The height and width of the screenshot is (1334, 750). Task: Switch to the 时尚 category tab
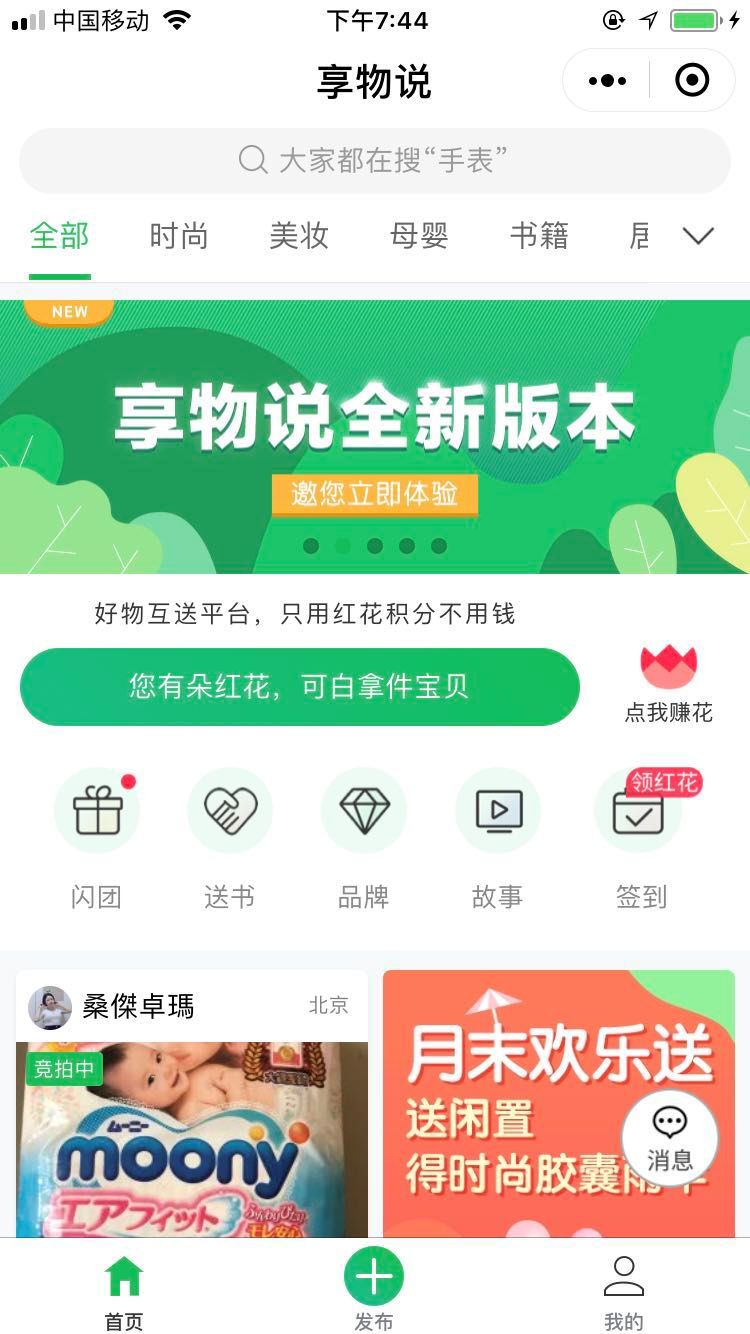point(179,236)
